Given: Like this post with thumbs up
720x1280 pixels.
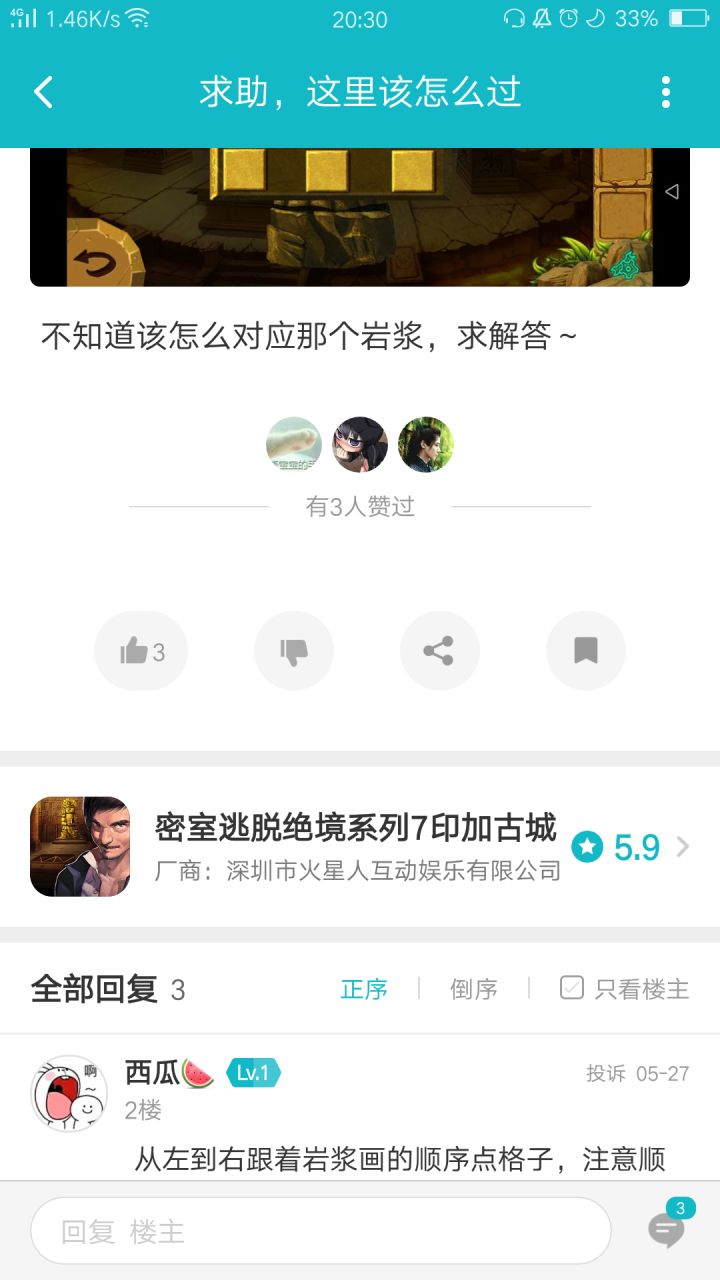Looking at the screenshot, I should coord(141,651).
